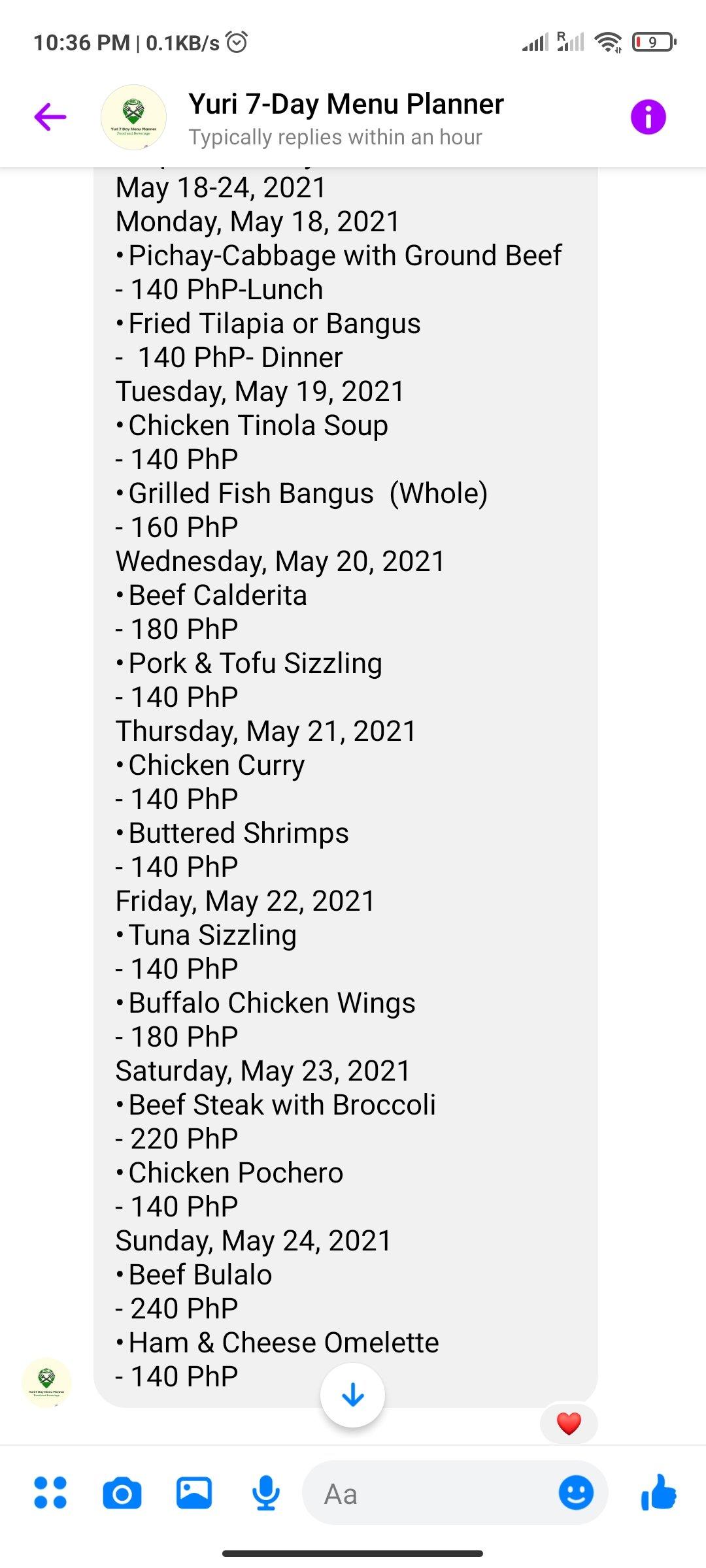Open conversation info for Yuri Menu Planner
The width and height of the screenshot is (706, 1568).
[x=648, y=118]
